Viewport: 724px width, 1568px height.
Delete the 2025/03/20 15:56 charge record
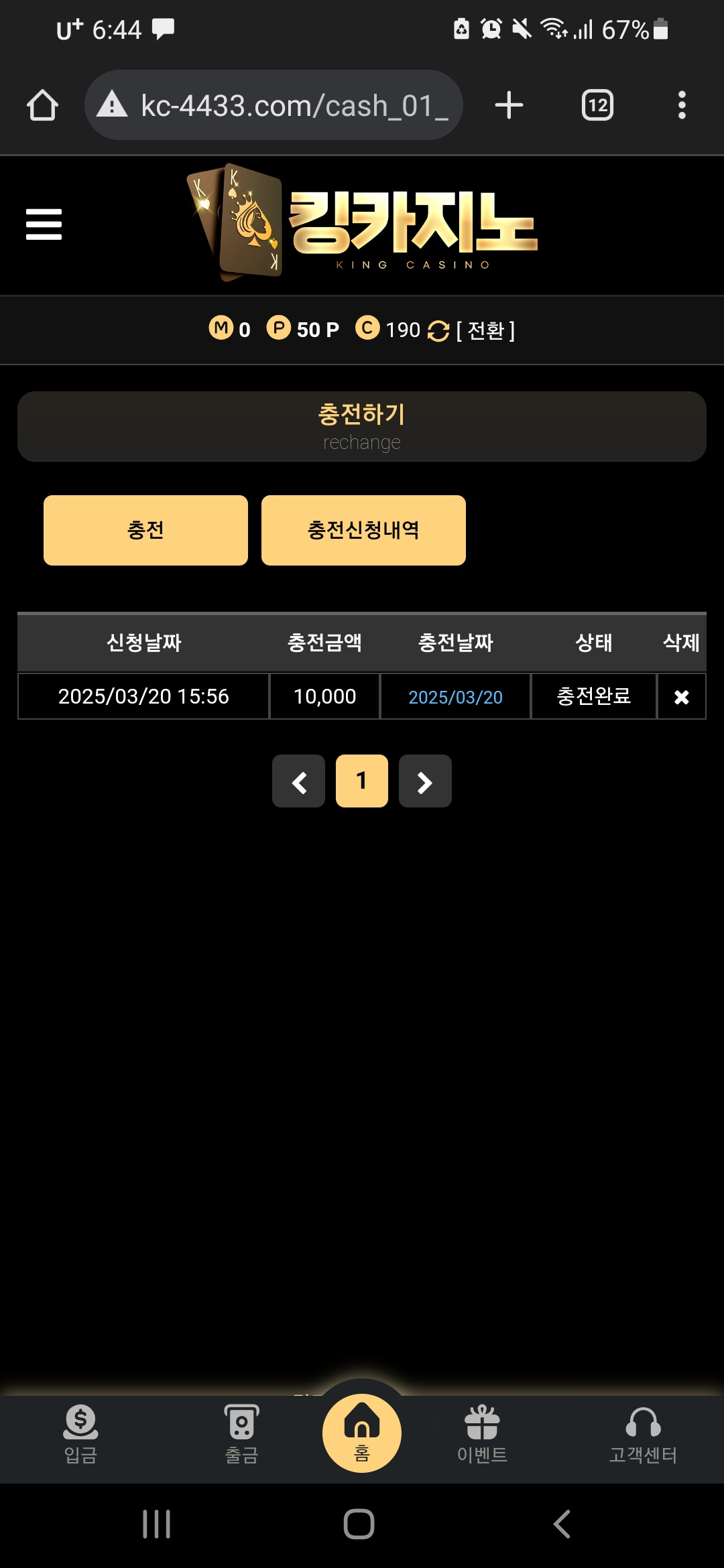[681, 697]
